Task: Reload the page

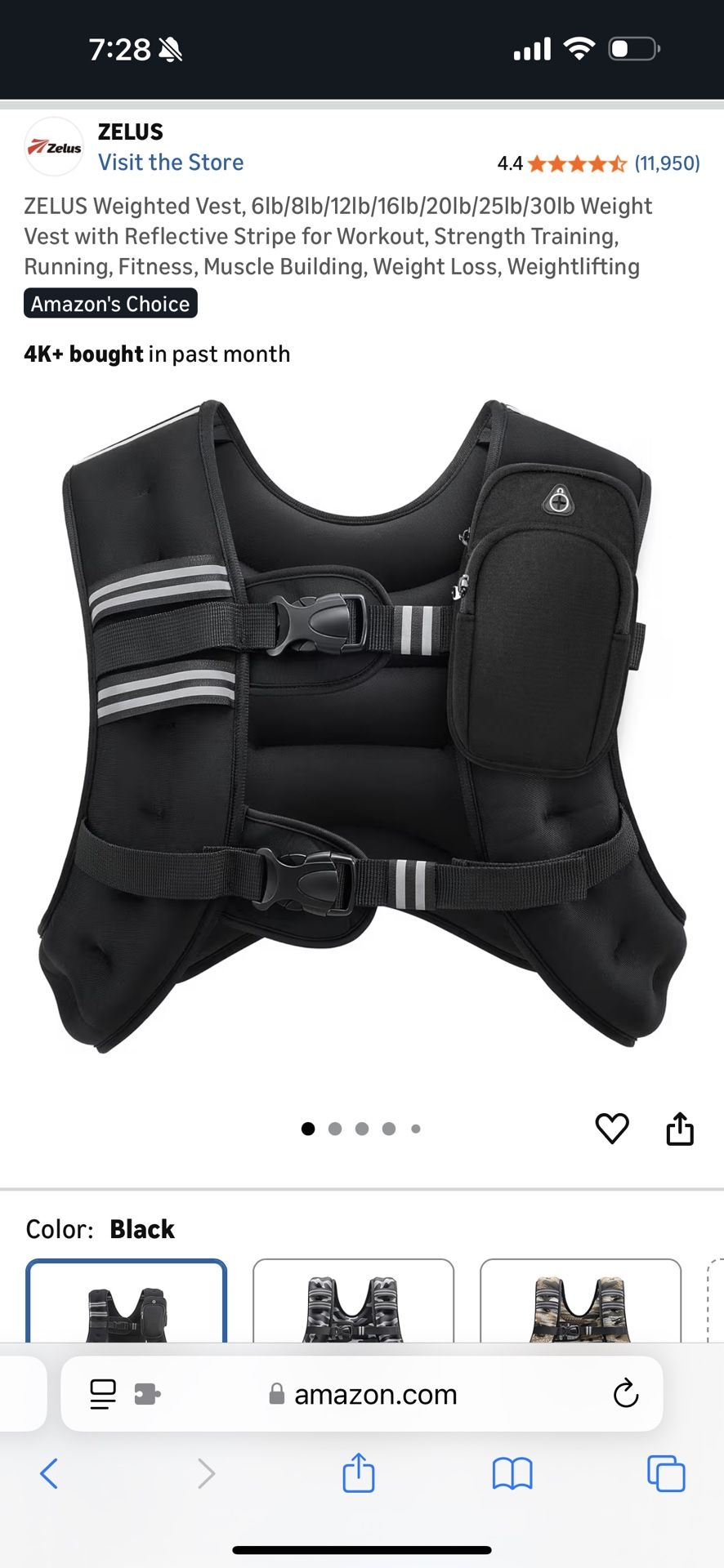Action: click(626, 1394)
